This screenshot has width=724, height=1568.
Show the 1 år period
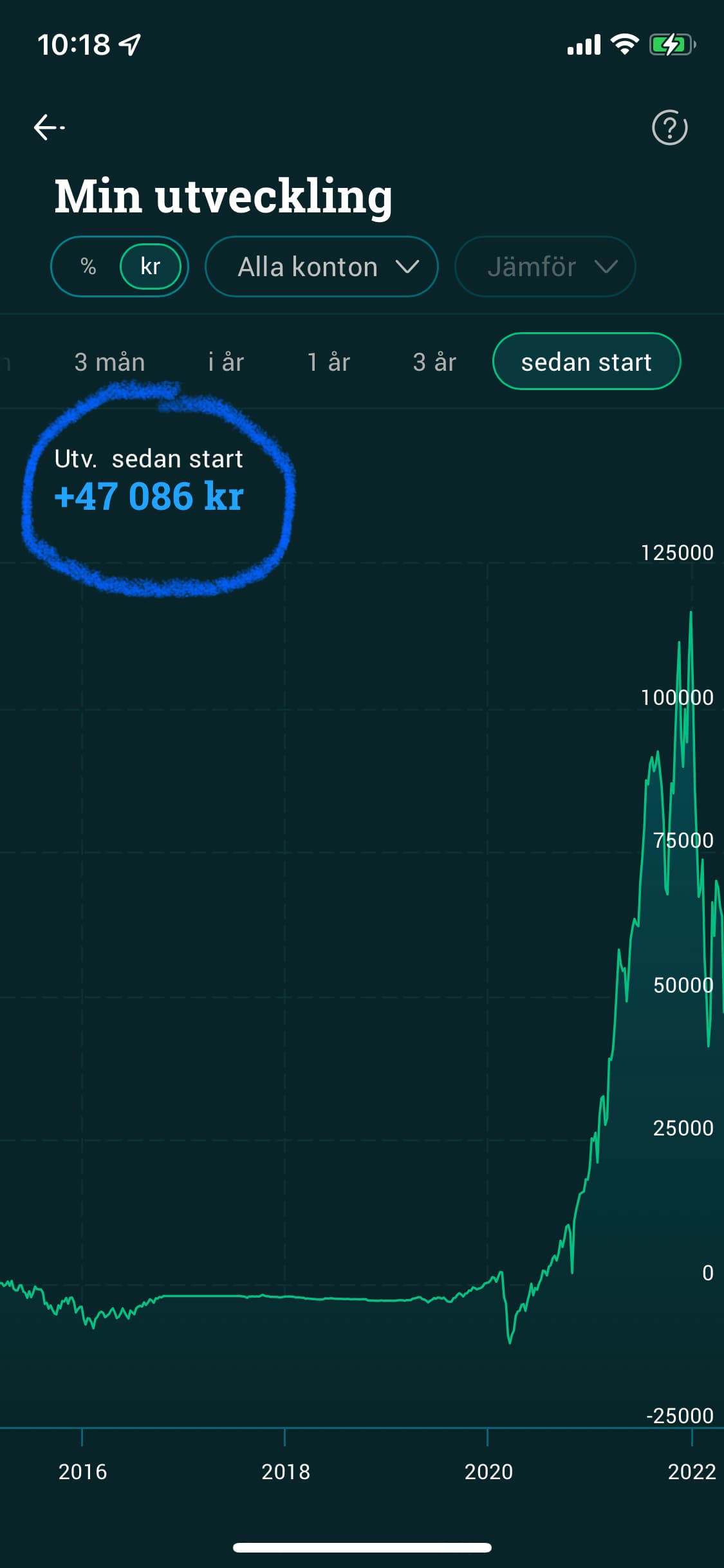pos(328,362)
